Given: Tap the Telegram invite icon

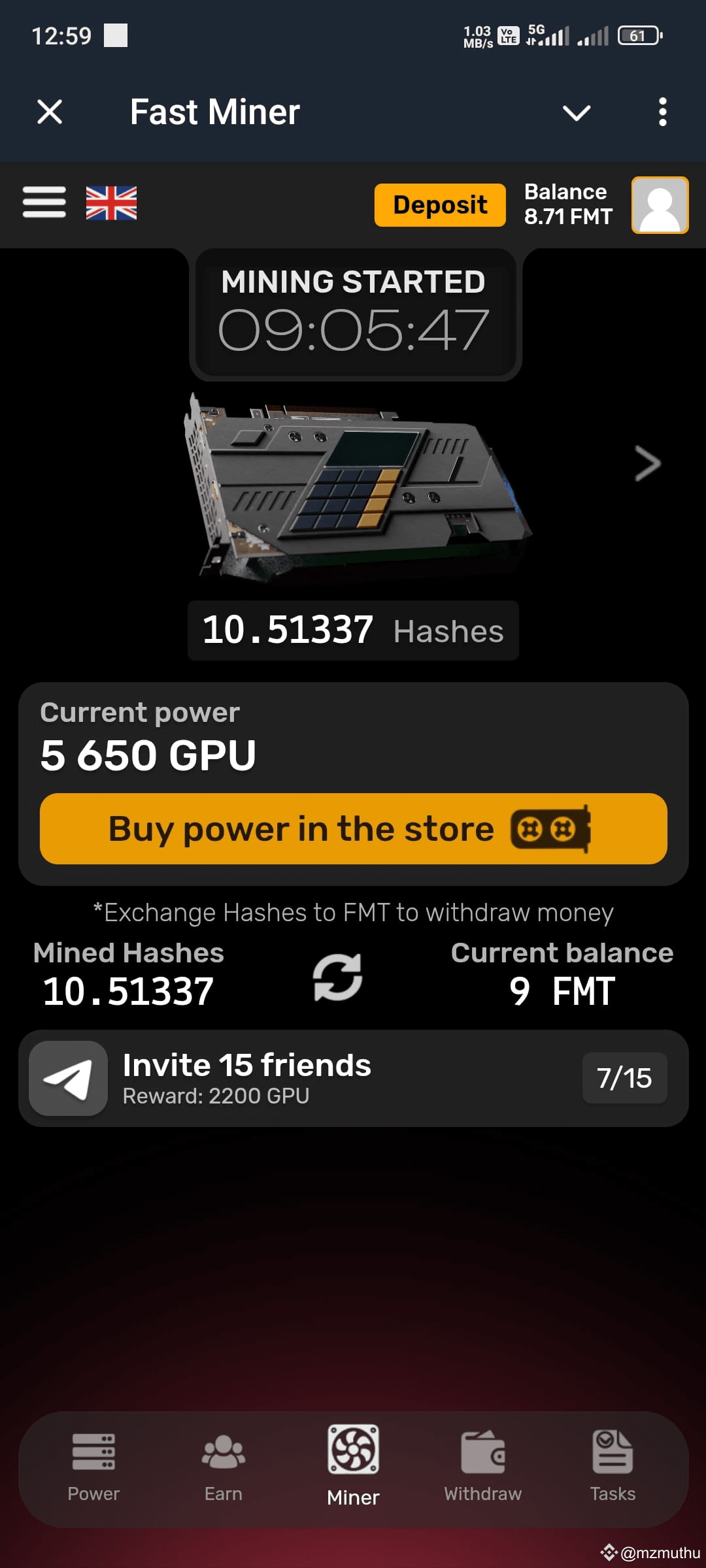Looking at the screenshot, I should 67,1078.
